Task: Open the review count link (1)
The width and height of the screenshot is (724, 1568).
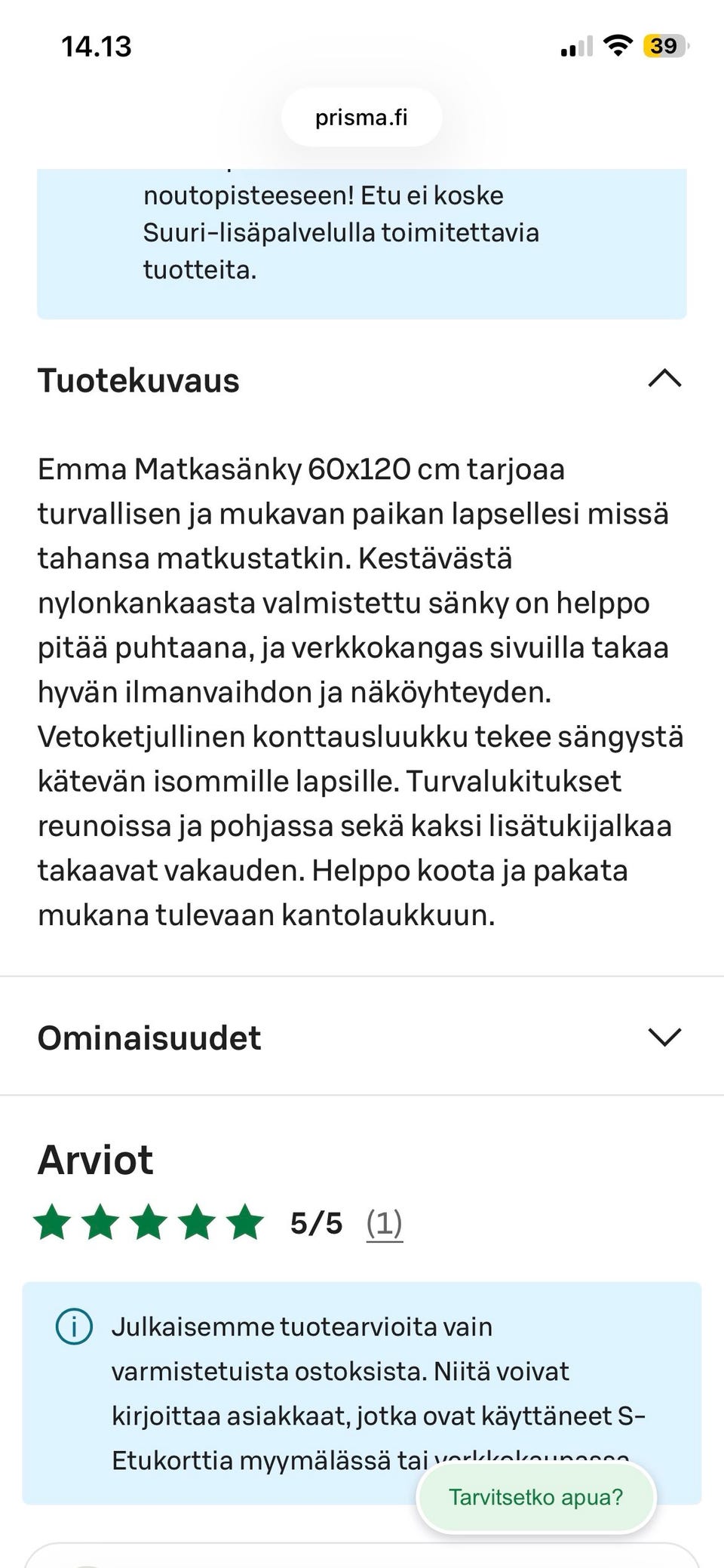Action: point(383,1223)
